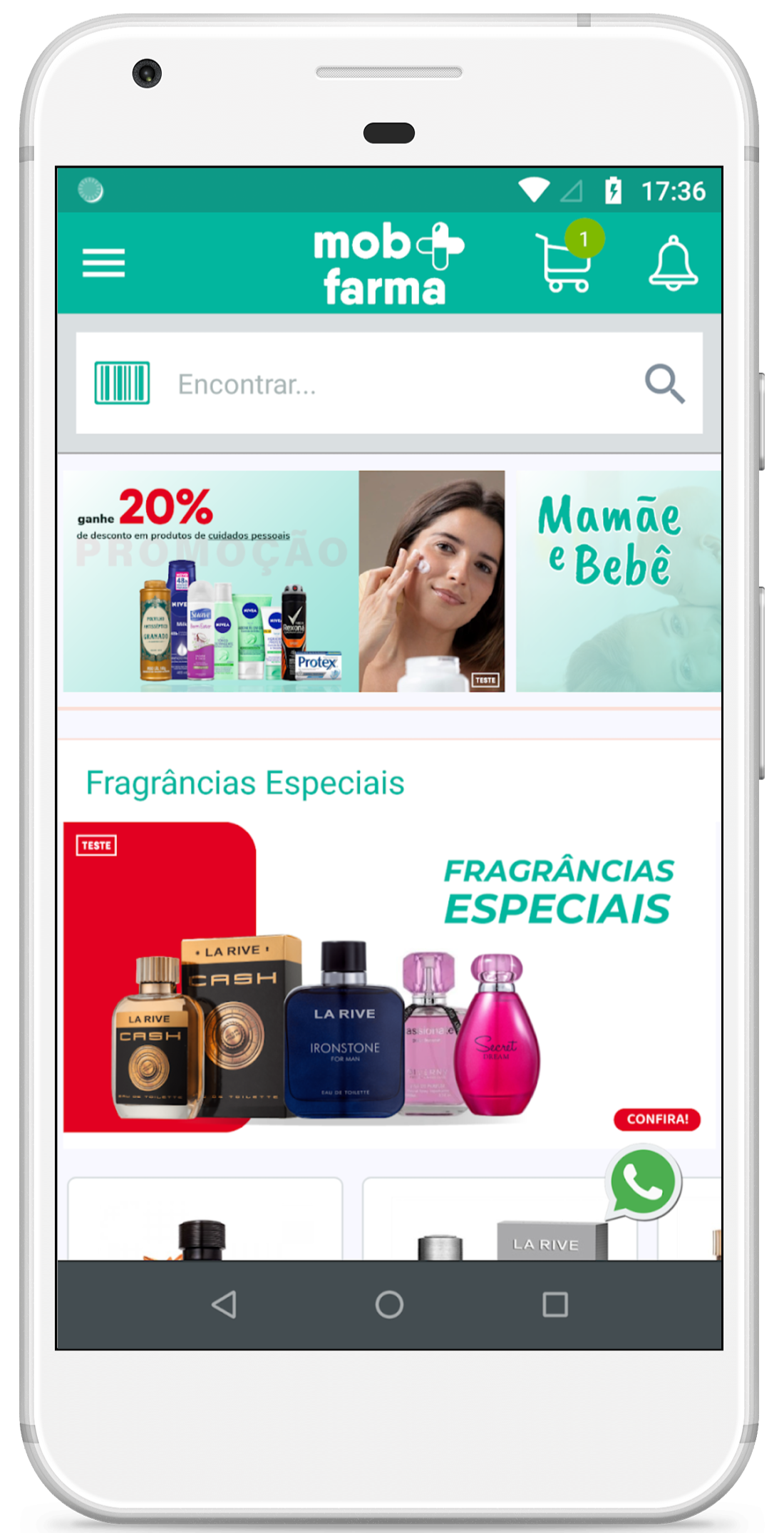Tap the Encontrar search field

coord(399,384)
